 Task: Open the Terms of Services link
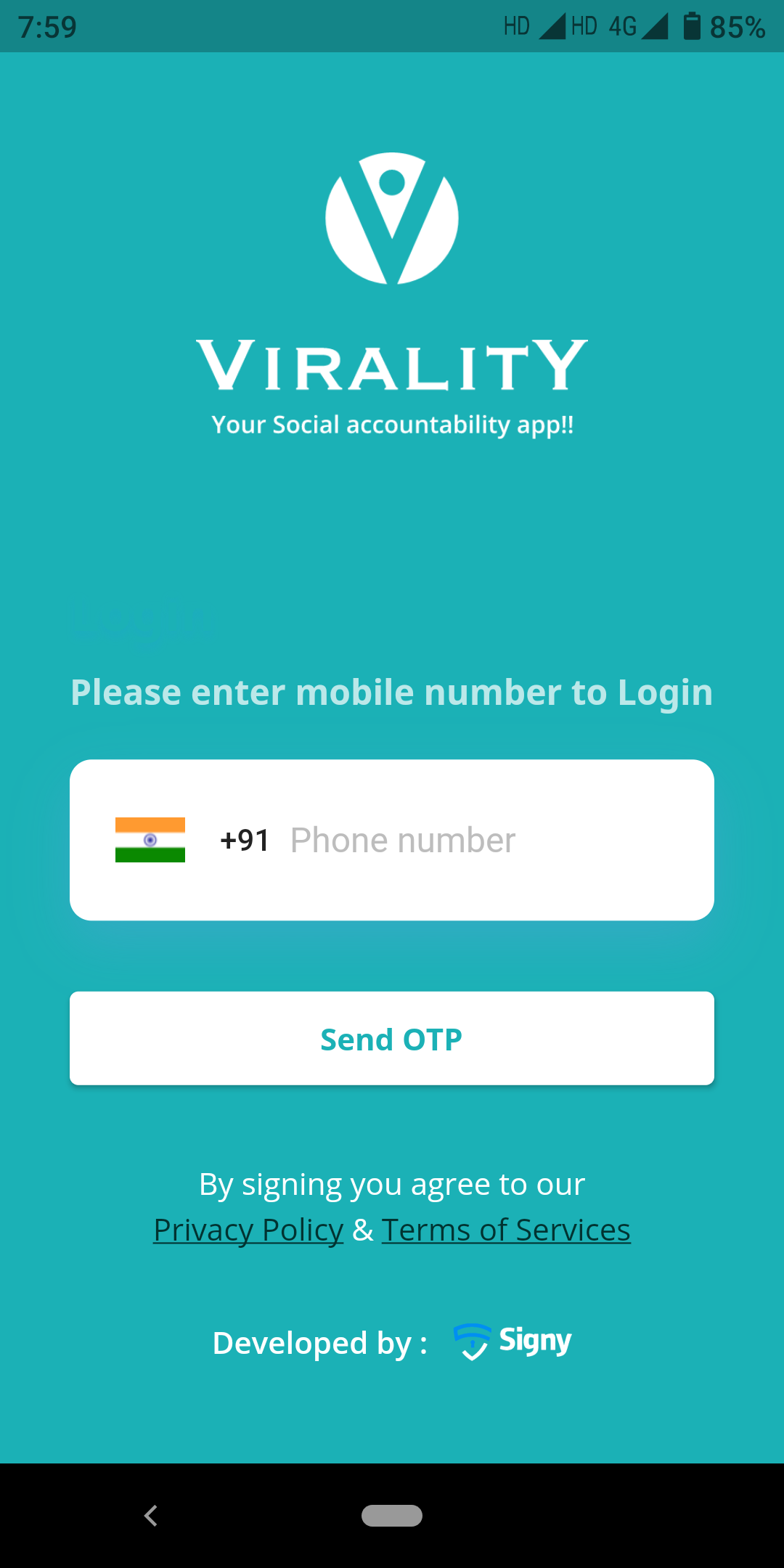coord(506,1230)
